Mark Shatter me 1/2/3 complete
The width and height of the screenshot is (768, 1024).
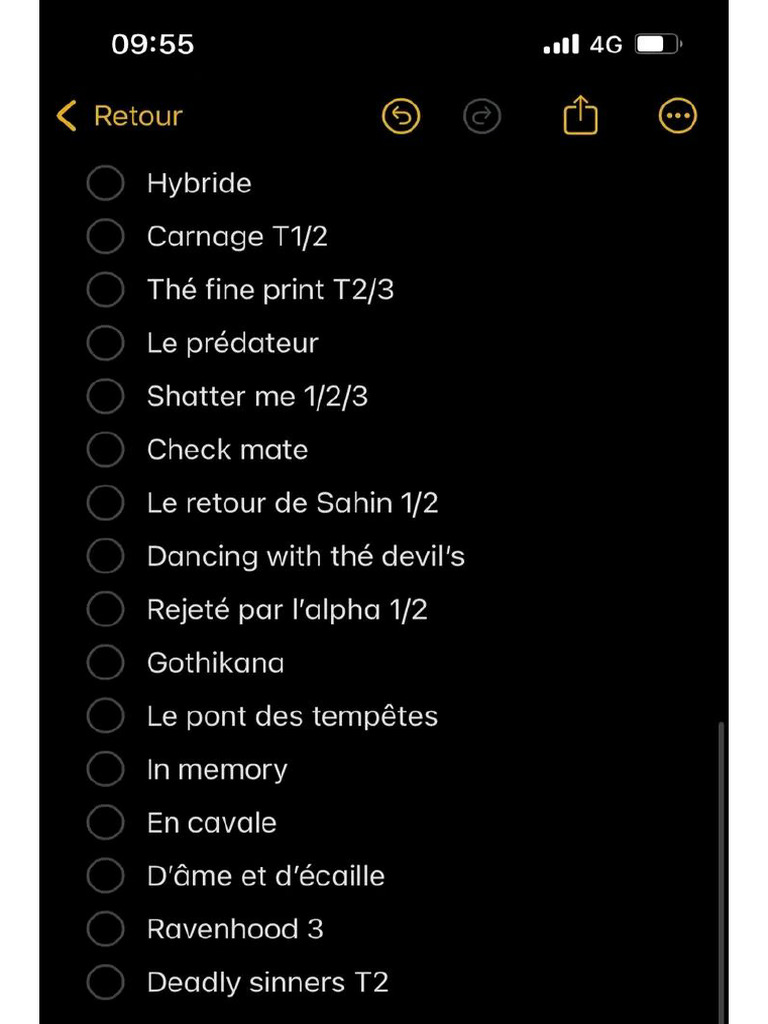coord(105,397)
